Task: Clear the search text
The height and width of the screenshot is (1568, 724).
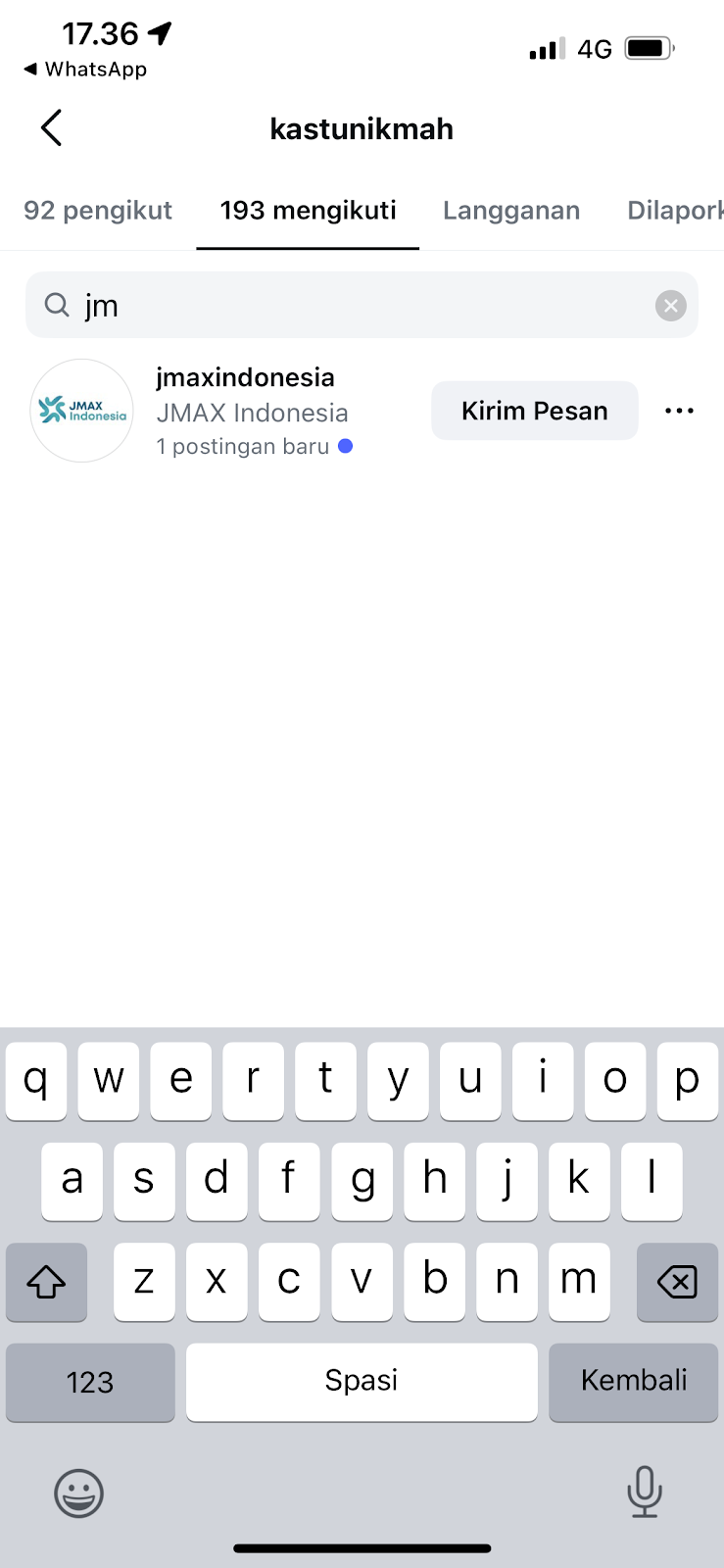Action: tap(670, 306)
